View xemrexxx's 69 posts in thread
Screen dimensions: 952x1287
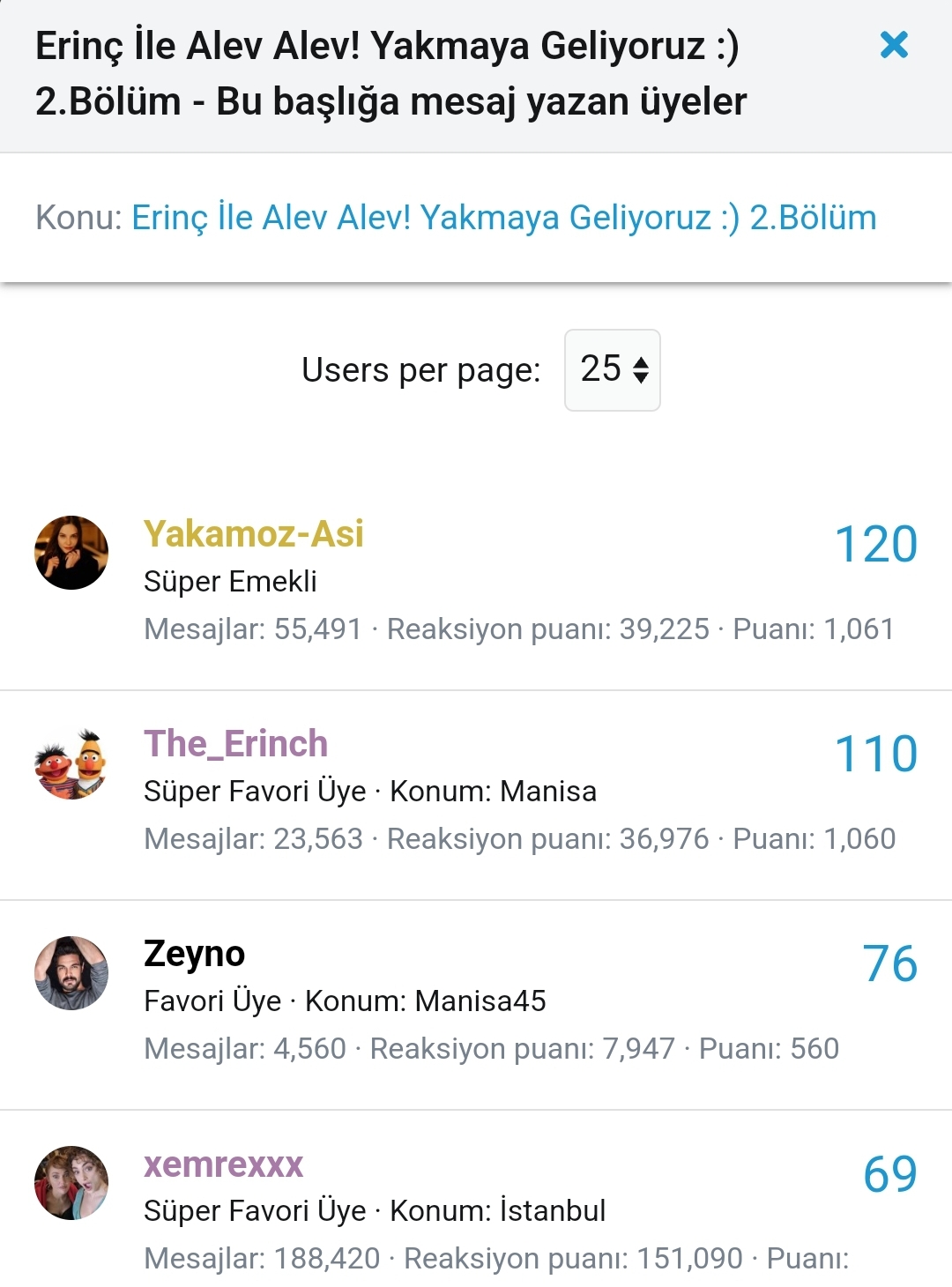(889, 1174)
